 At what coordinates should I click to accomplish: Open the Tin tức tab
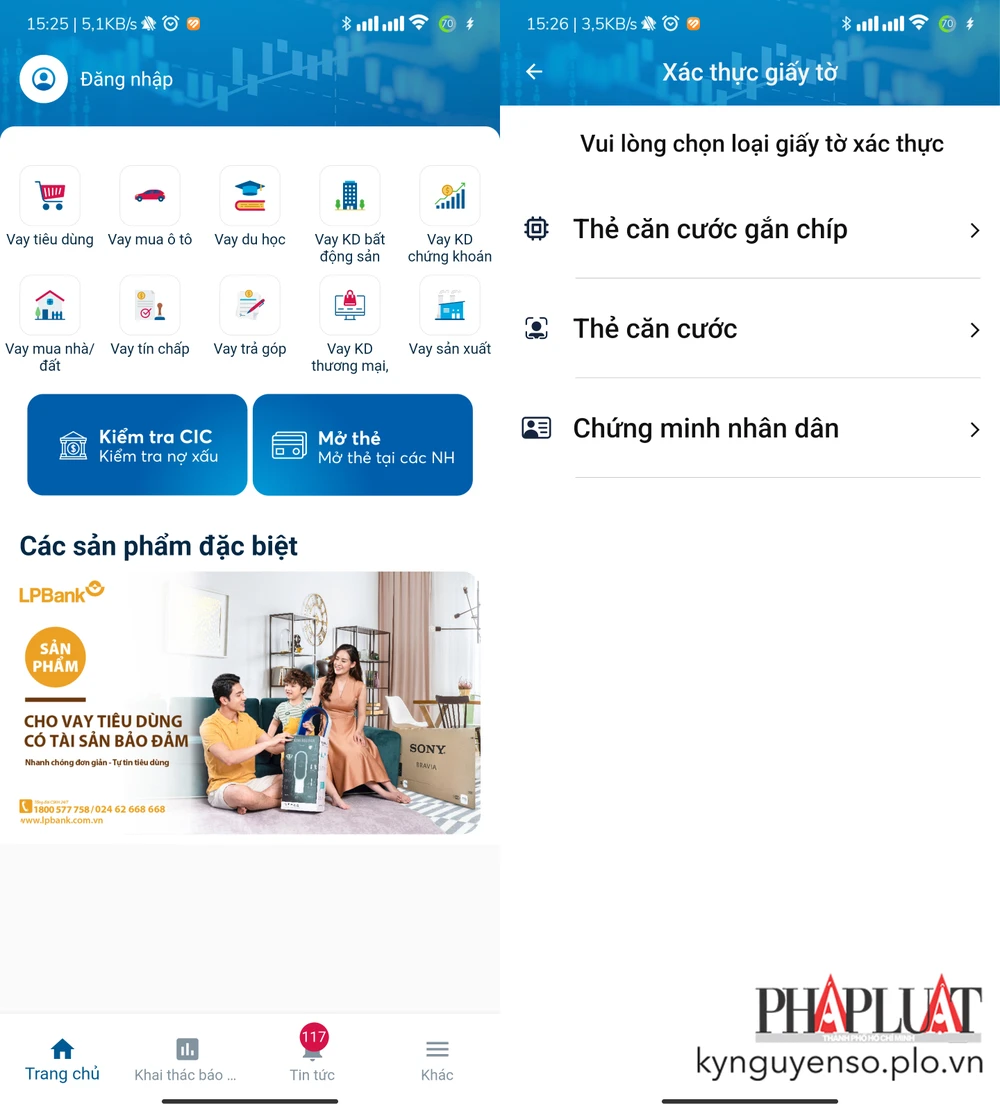pyautogui.click(x=312, y=1059)
